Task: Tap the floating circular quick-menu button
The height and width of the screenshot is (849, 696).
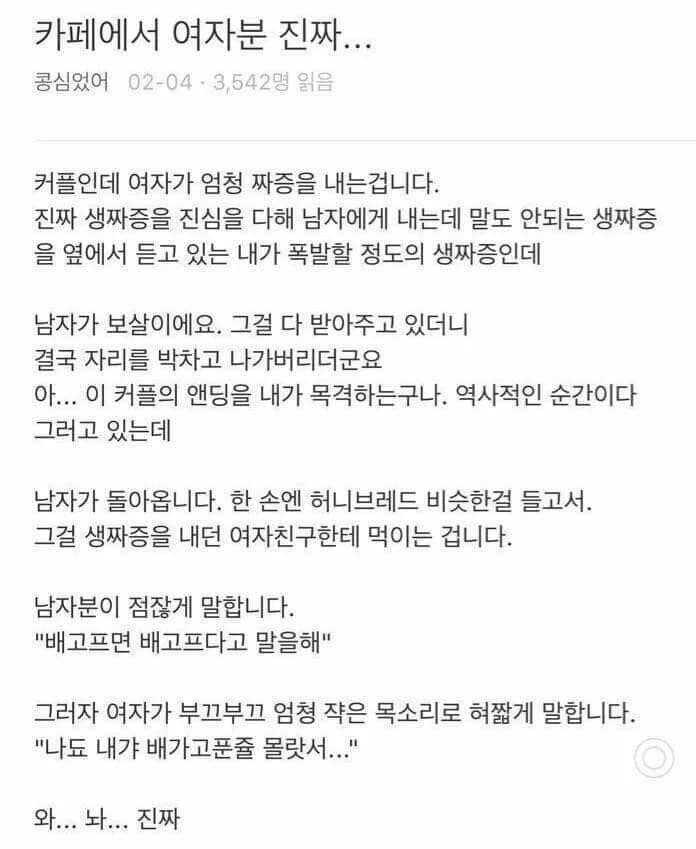Action: point(654,759)
